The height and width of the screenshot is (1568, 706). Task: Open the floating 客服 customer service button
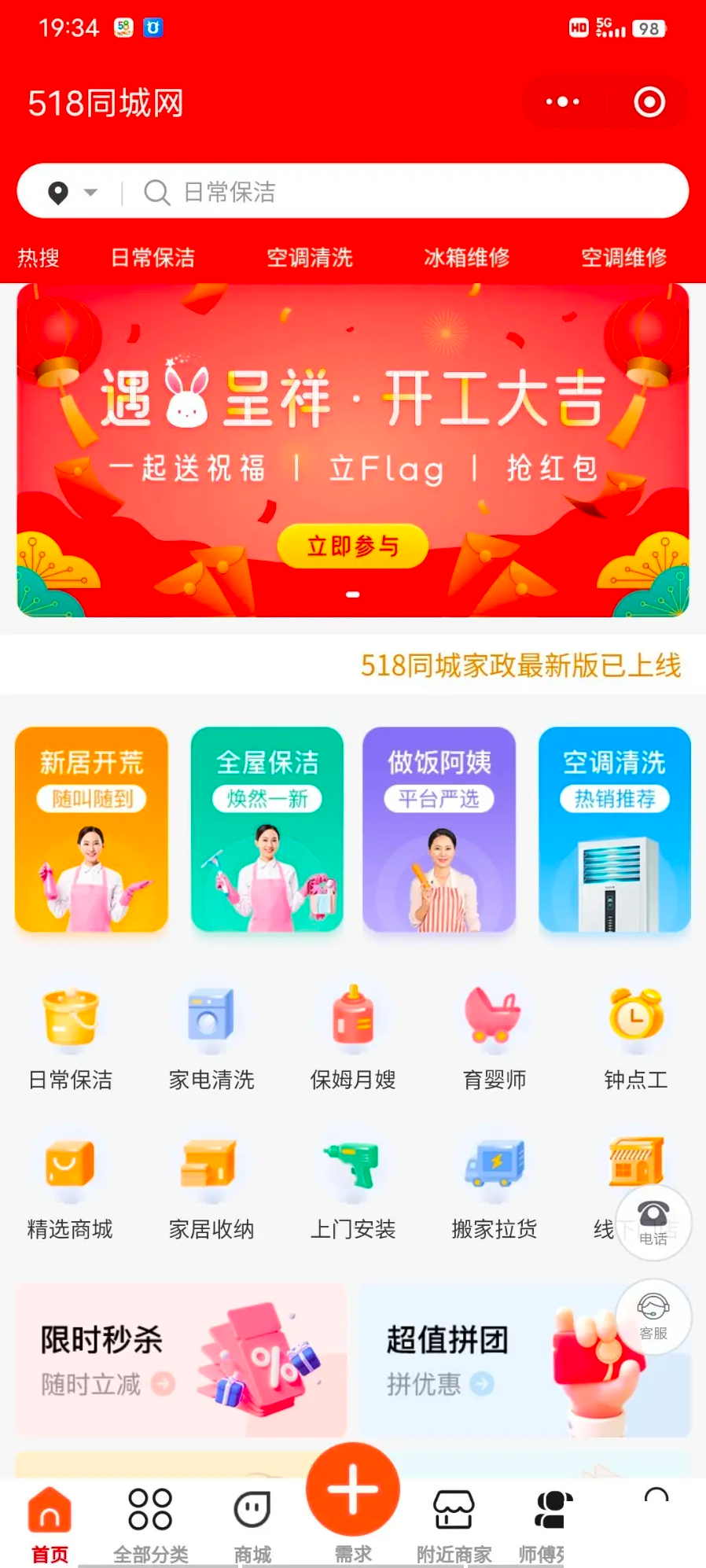click(x=653, y=1317)
